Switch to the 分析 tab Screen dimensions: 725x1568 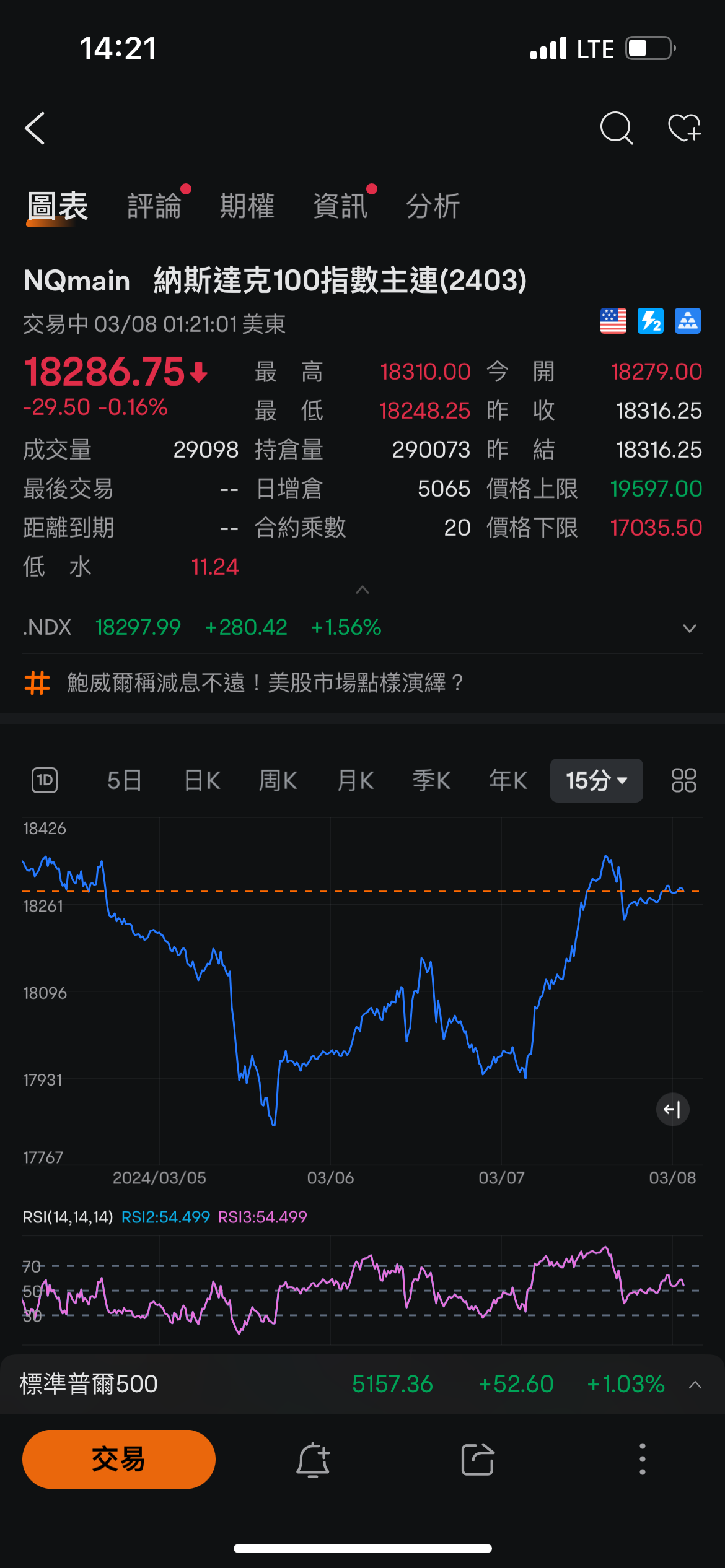tap(433, 206)
